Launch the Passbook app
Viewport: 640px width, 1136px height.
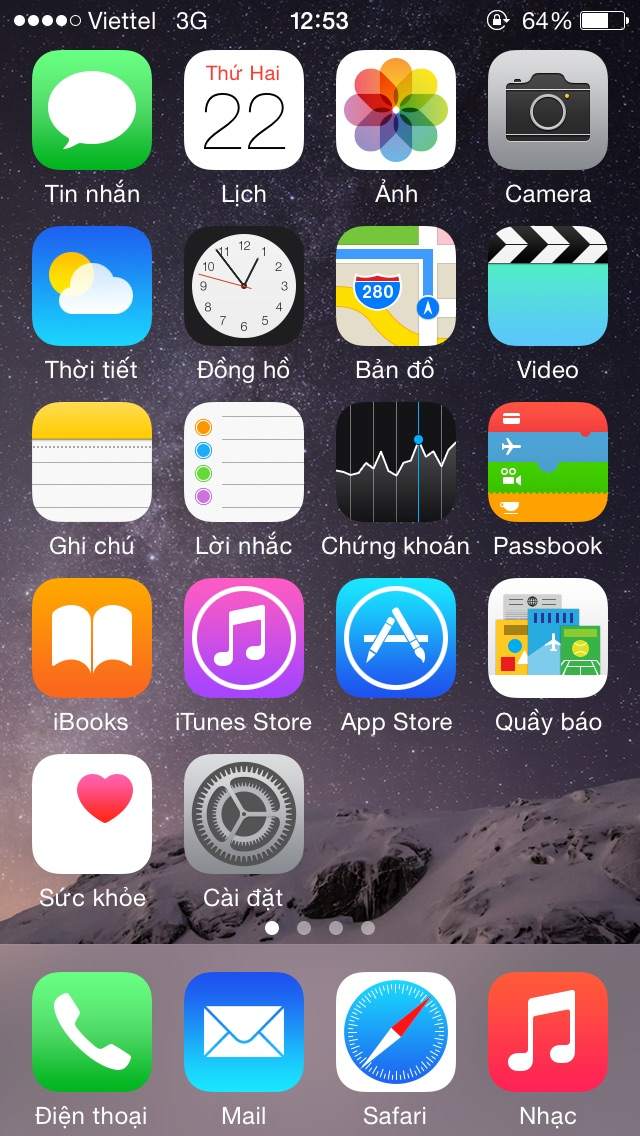[x=548, y=462]
